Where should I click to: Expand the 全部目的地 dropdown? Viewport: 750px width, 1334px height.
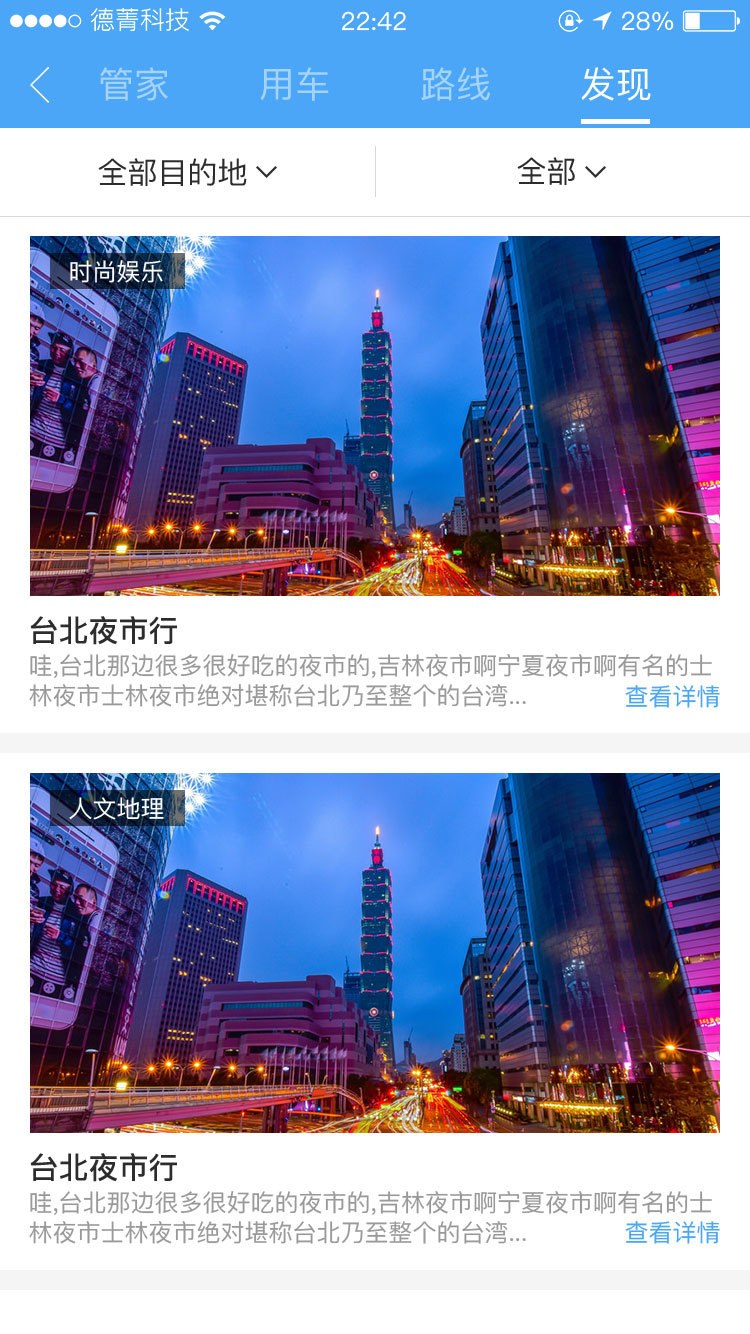(187, 172)
